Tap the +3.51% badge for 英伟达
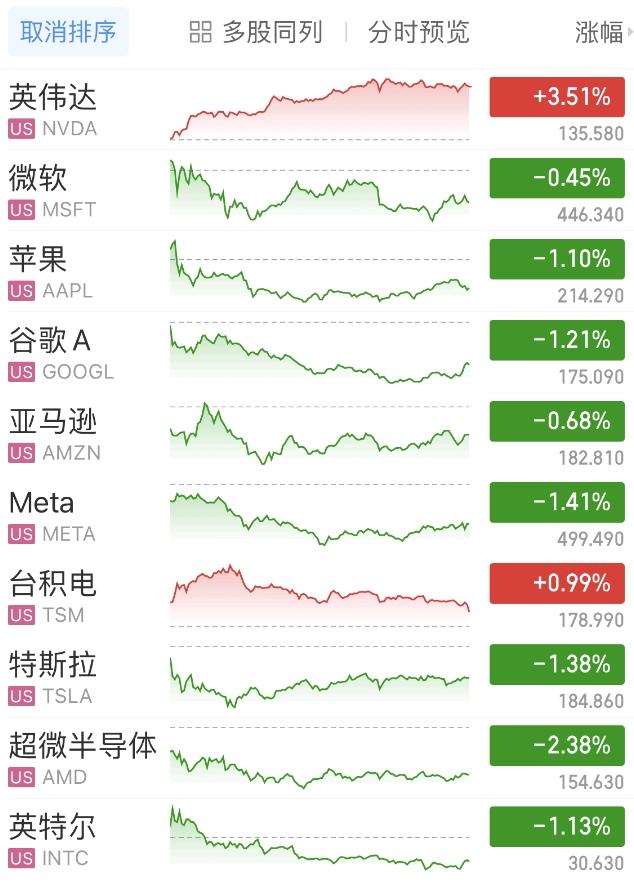Image resolution: width=634 pixels, height=888 pixels. 557,97
